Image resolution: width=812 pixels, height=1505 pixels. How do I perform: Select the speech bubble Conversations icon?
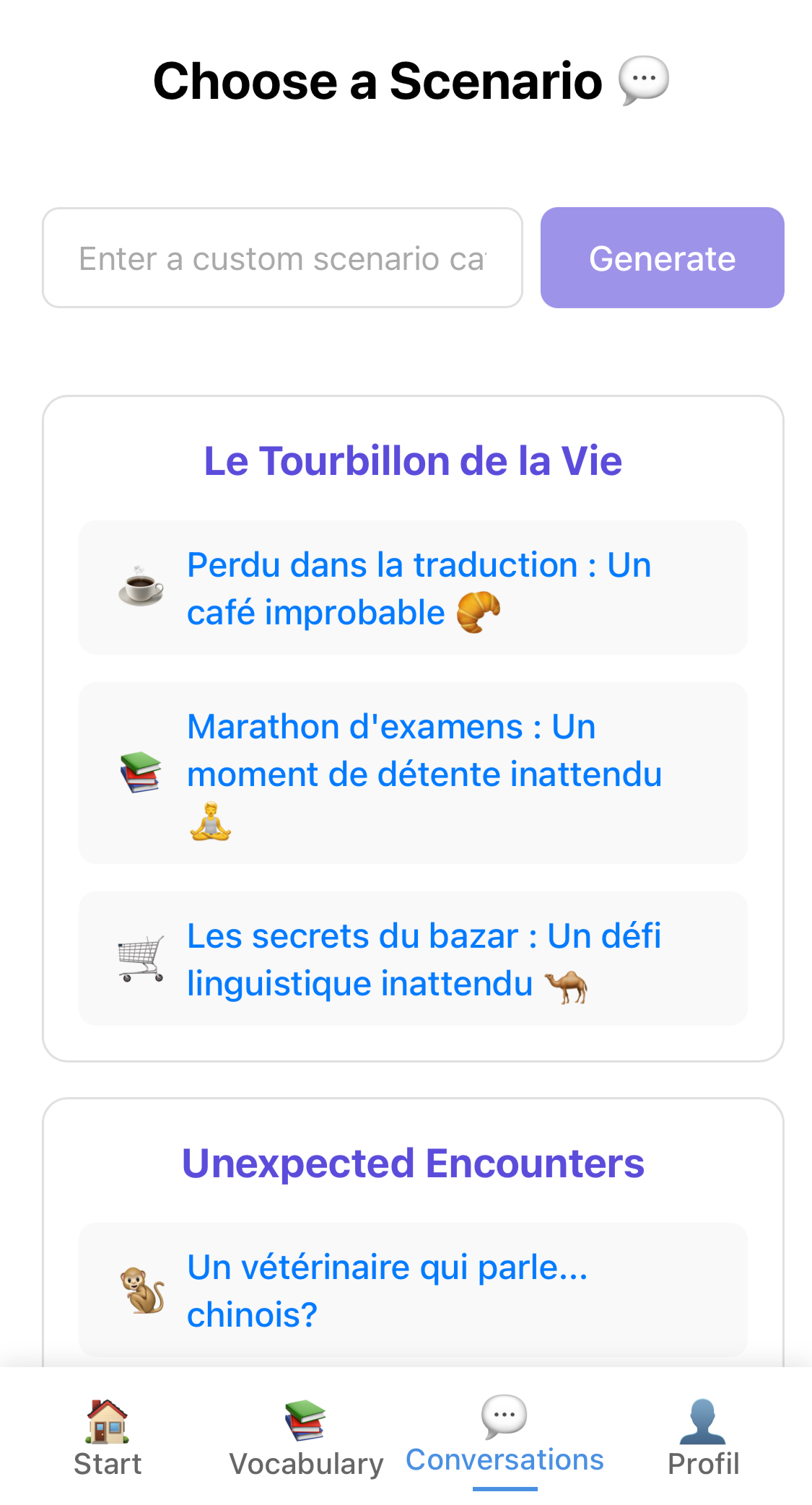[x=503, y=1413]
